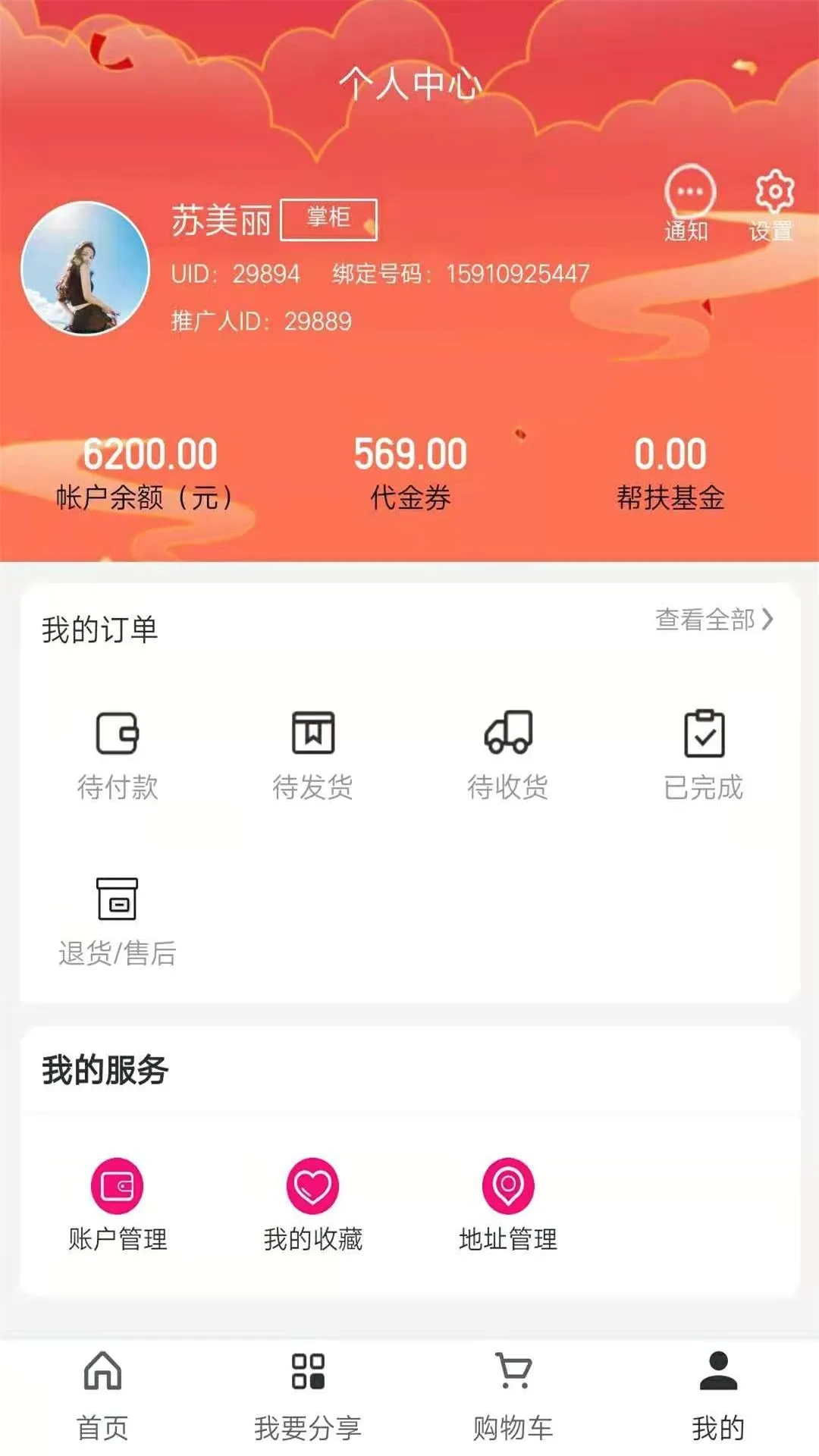
Task: Switch to the 首页 home tab
Action: point(102,1396)
